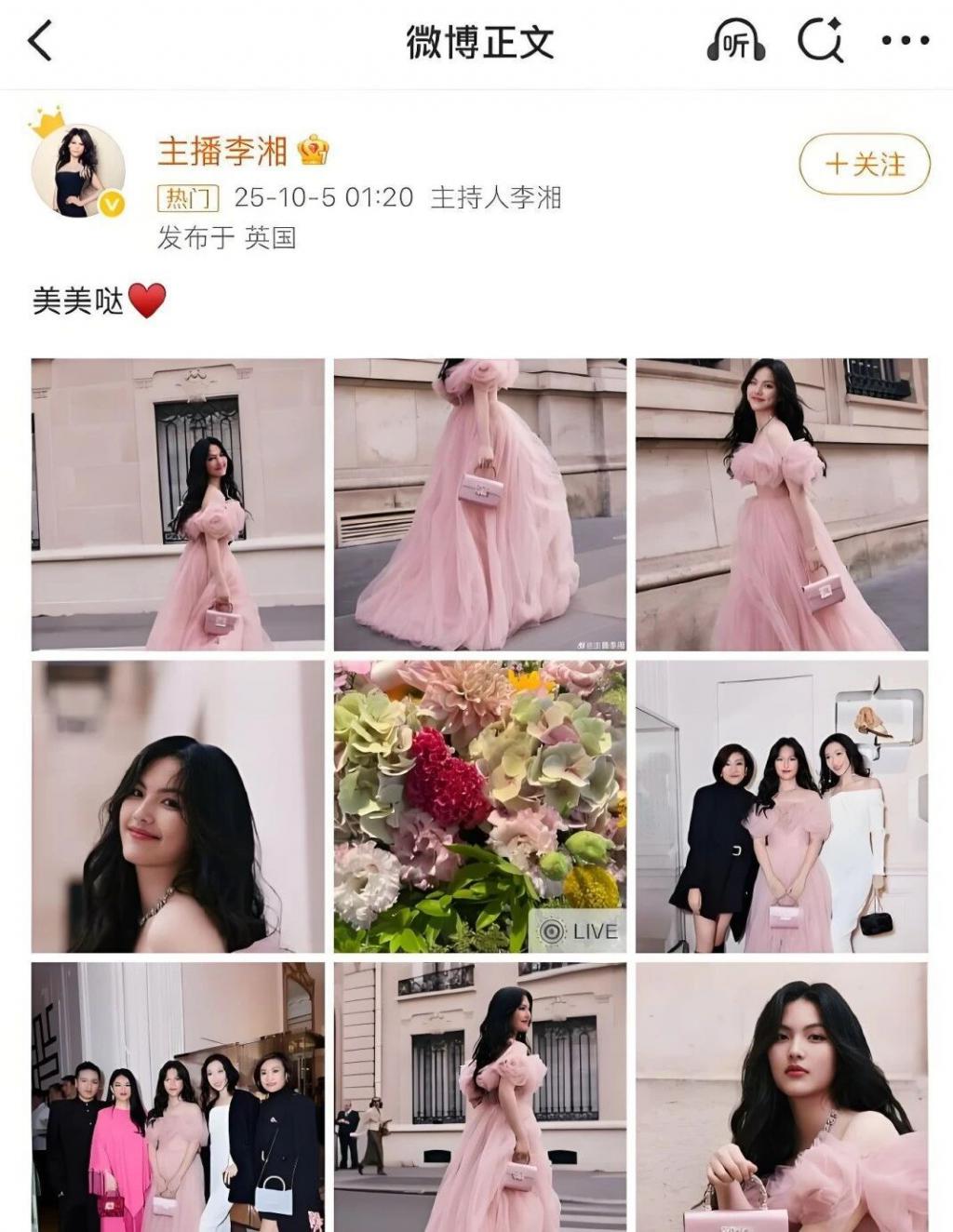View the smiling close-up portrait photo

[178, 806]
